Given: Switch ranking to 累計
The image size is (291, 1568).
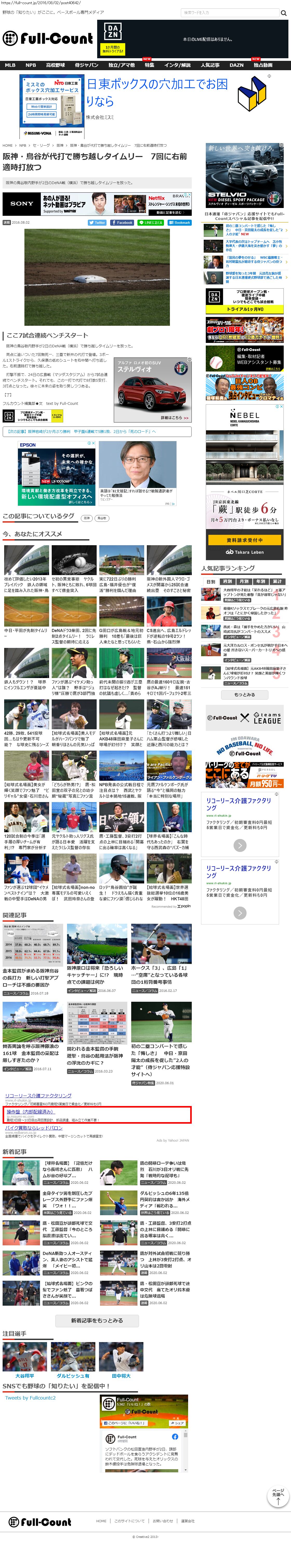Looking at the screenshot, I should pyautogui.click(x=277, y=581).
